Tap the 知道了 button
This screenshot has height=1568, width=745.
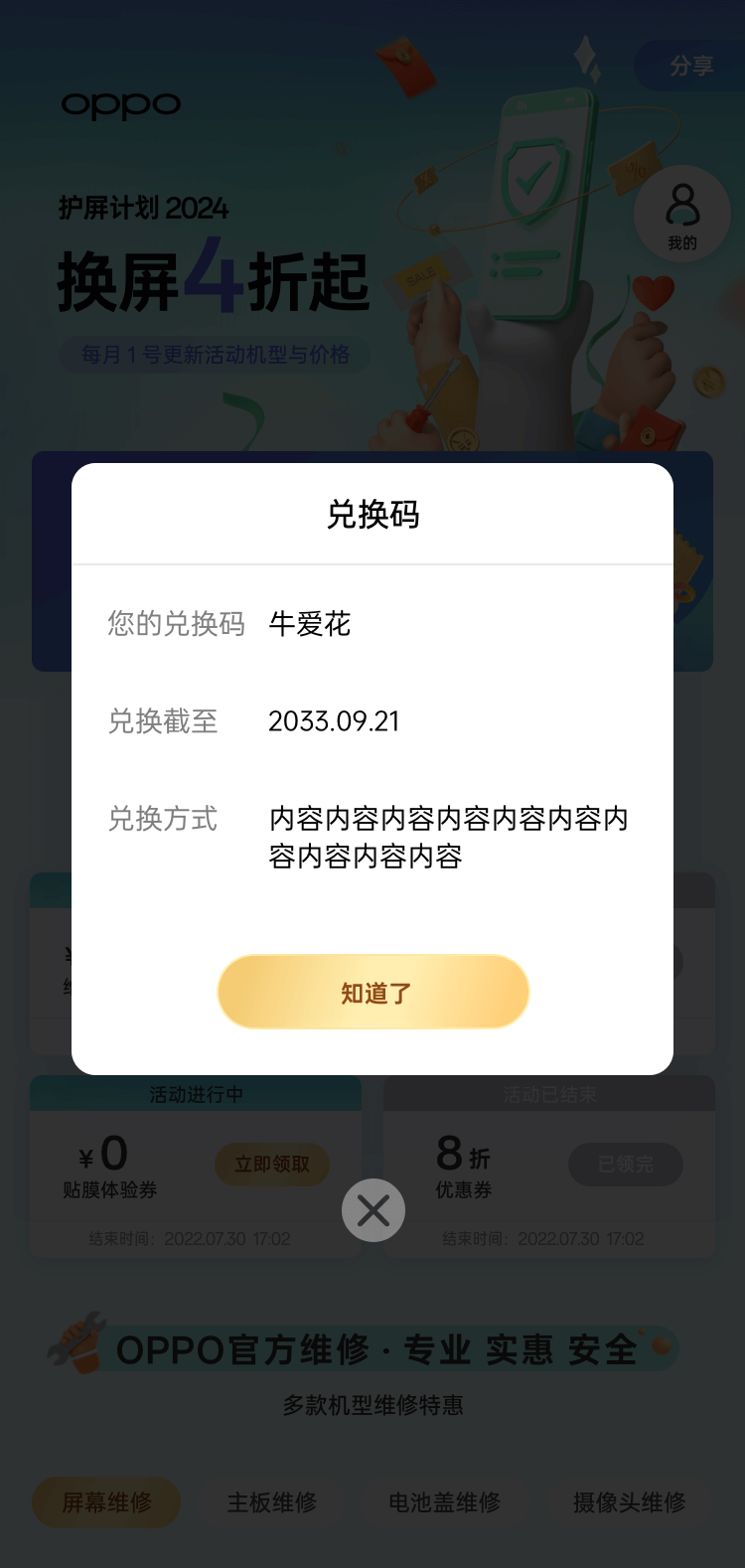click(x=373, y=992)
